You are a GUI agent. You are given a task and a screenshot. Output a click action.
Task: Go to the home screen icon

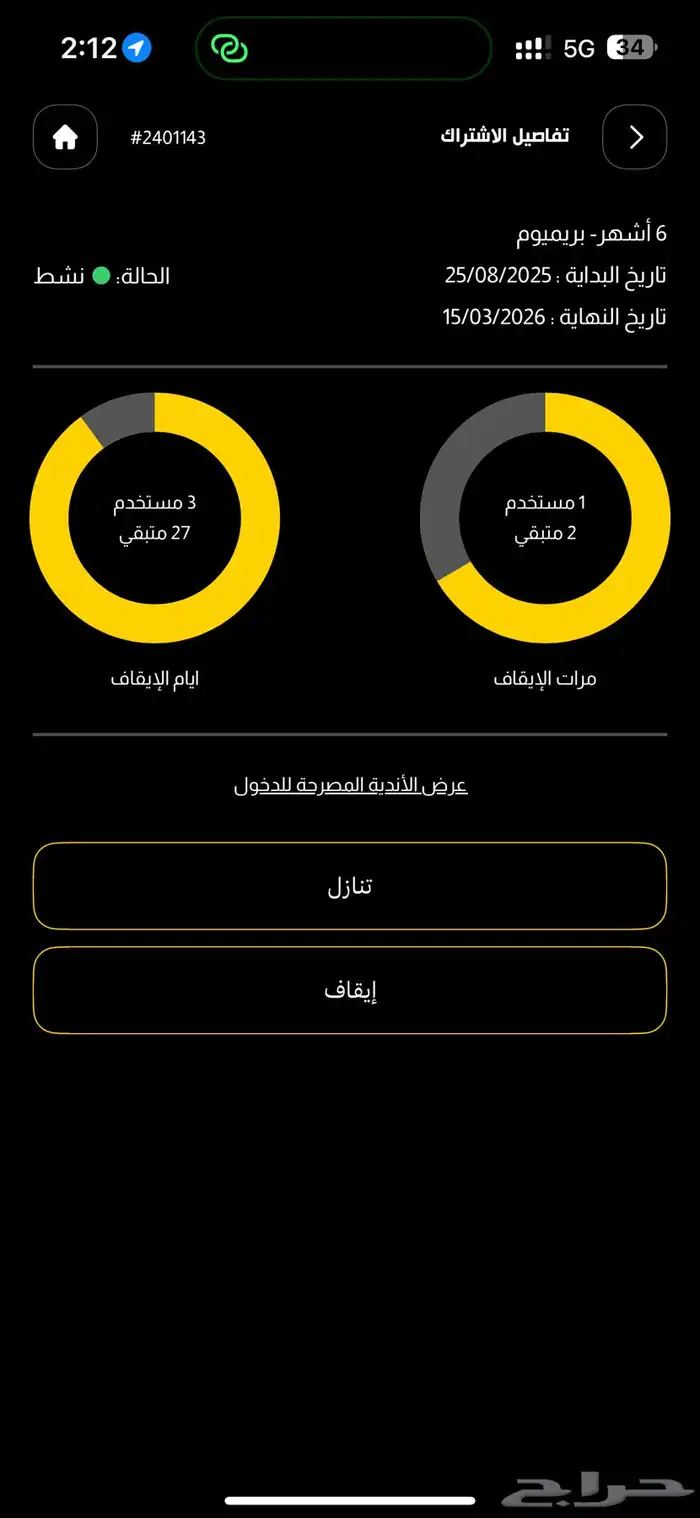point(65,137)
